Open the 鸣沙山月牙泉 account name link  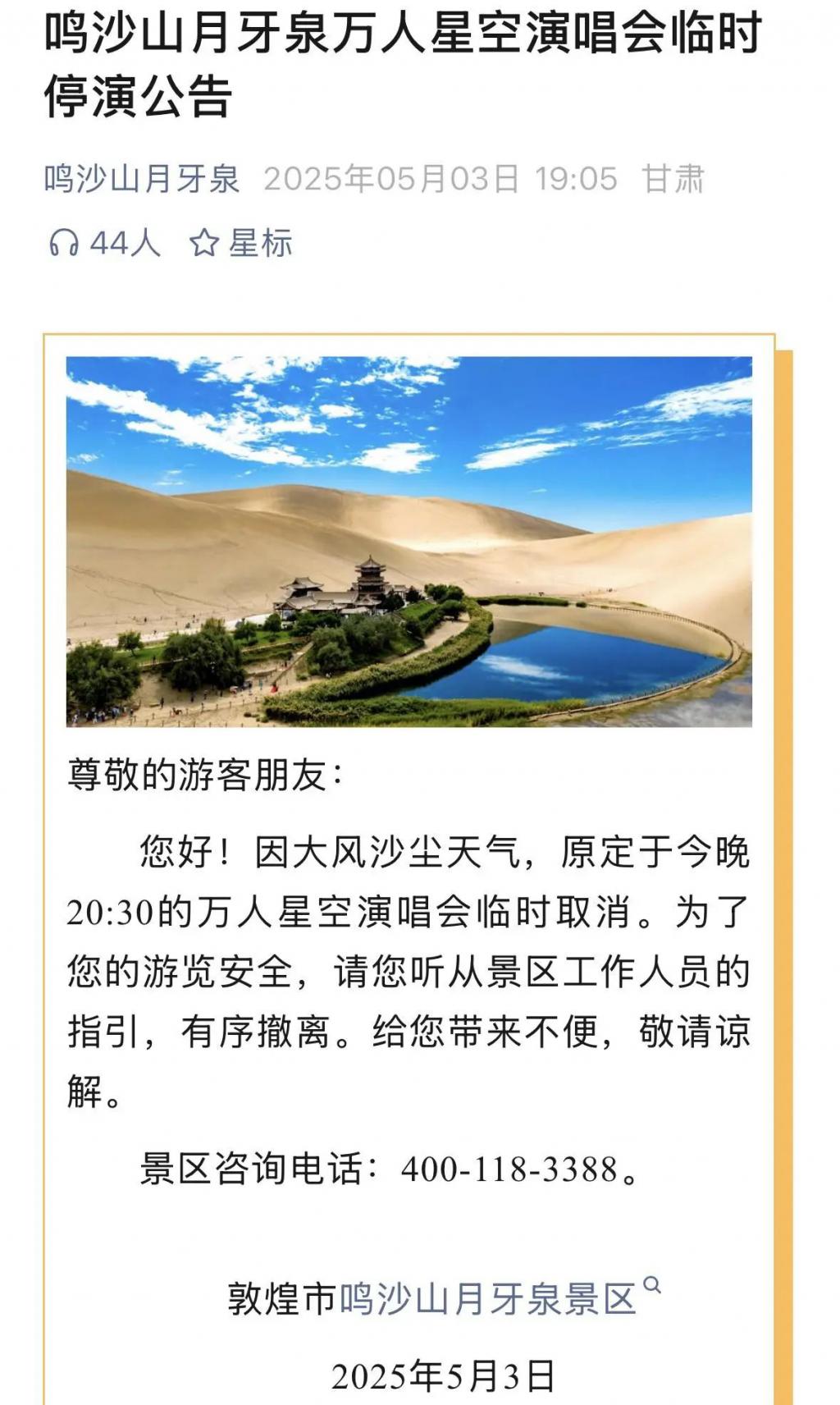(142, 179)
